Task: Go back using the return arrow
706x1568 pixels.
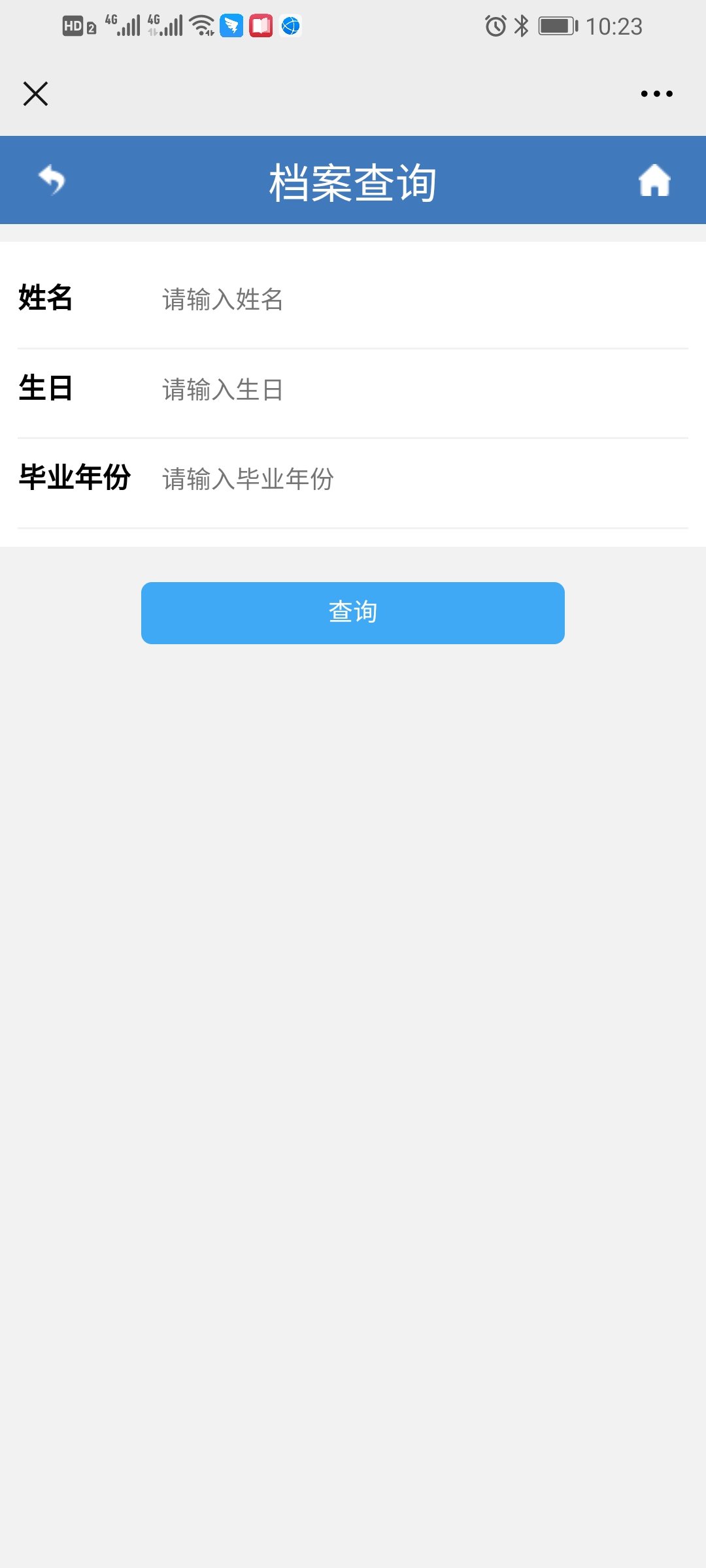Action: pos(52,180)
